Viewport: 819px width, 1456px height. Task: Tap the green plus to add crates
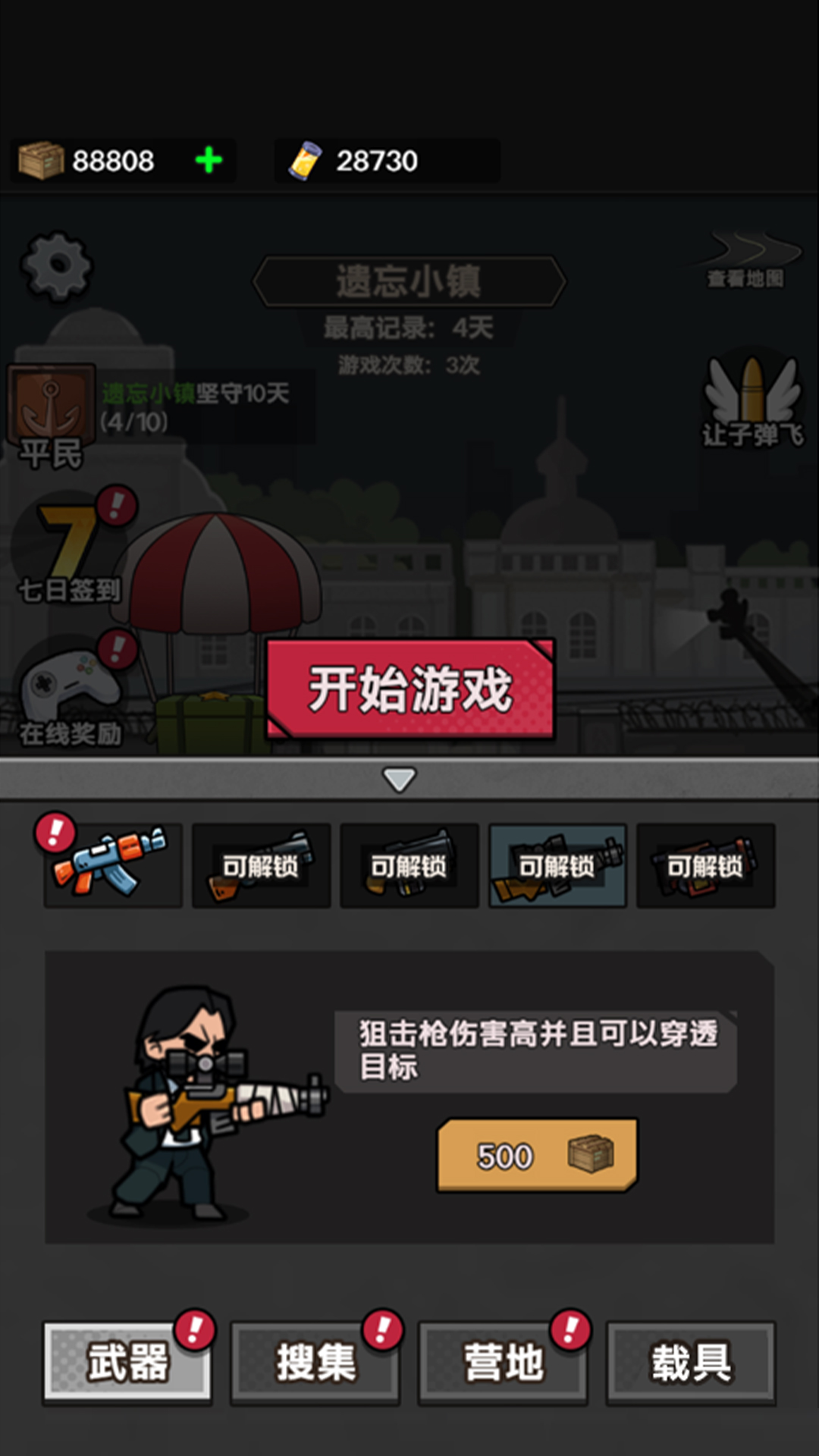point(209,161)
